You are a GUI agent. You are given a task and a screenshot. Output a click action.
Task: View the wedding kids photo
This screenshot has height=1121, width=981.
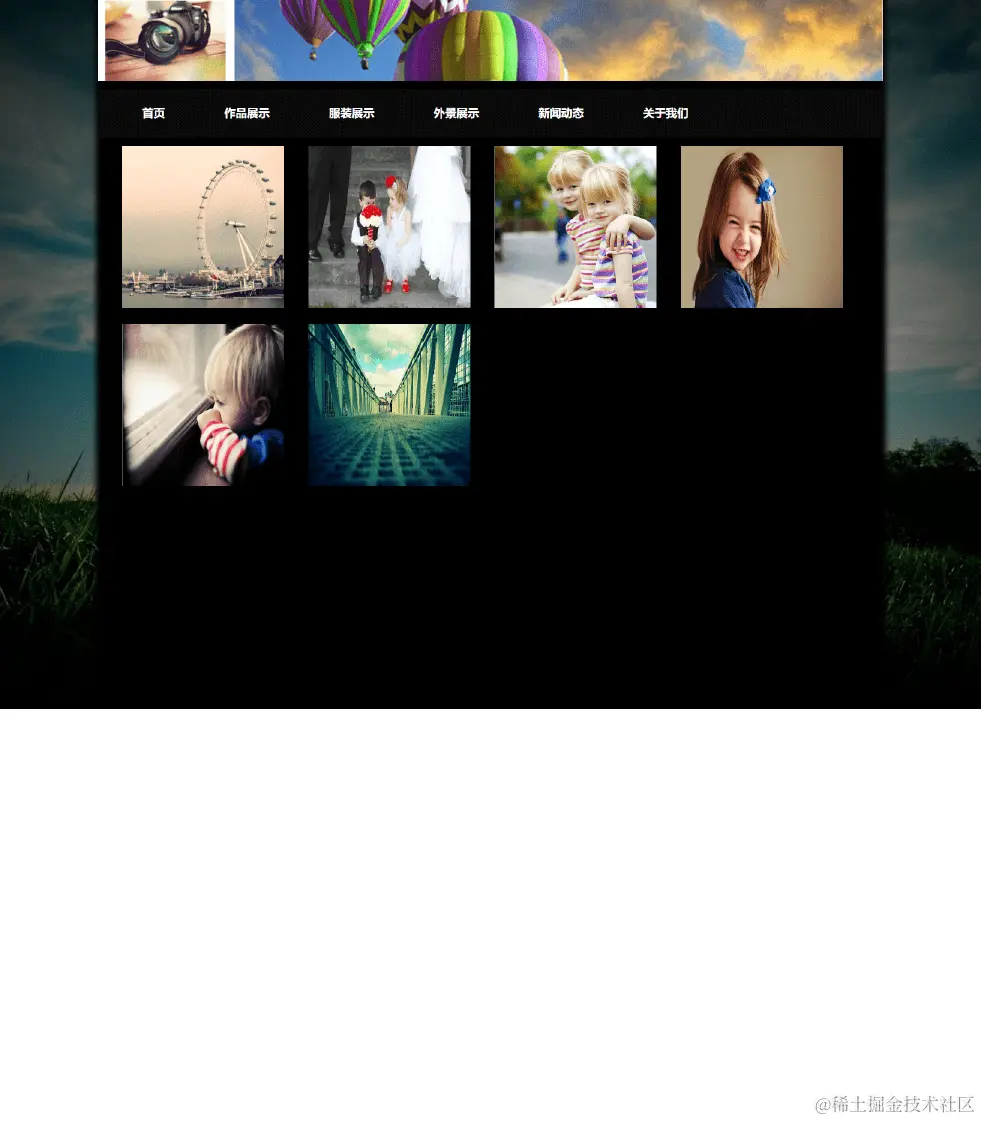[389, 227]
